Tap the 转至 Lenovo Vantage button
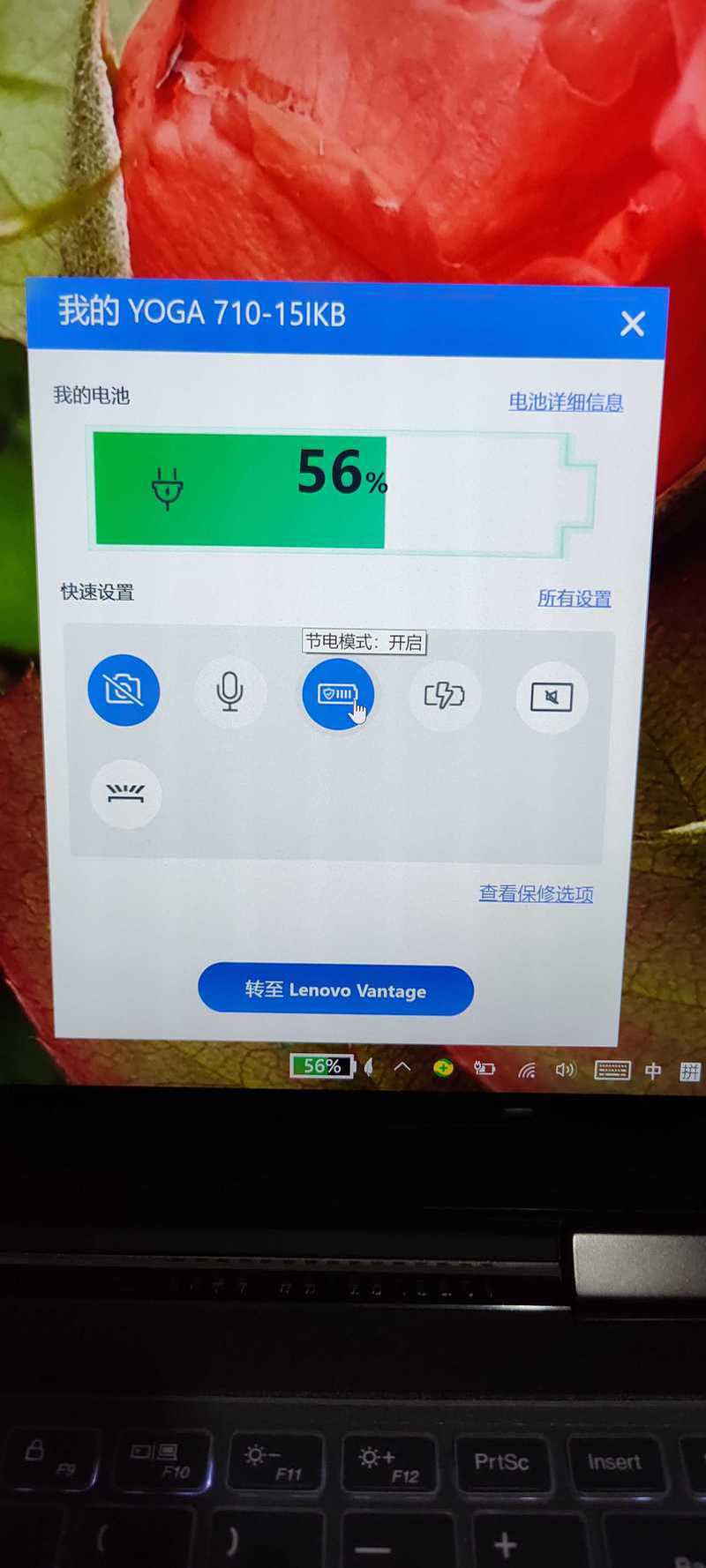The height and width of the screenshot is (1568, 706). tap(335, 989)
